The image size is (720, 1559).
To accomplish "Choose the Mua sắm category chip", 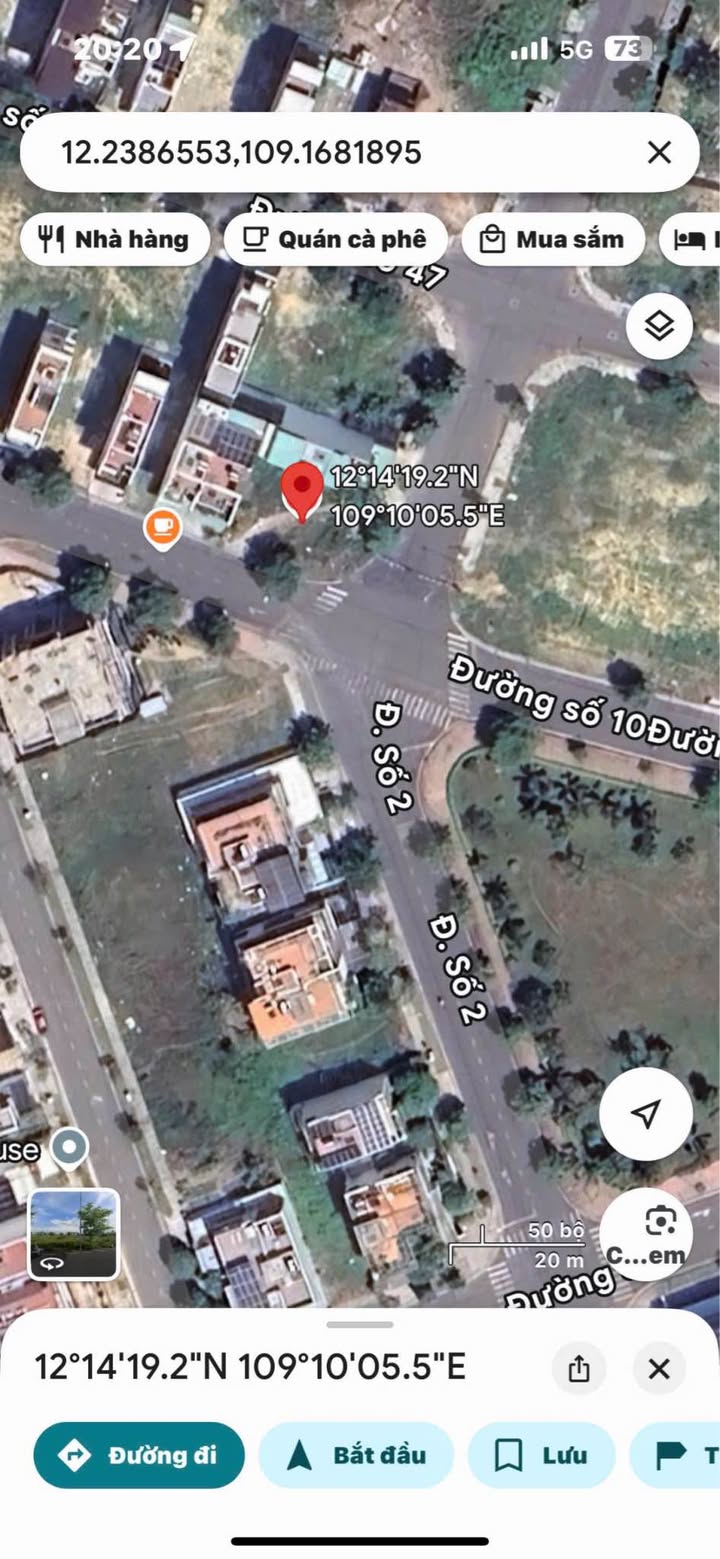I will (x=552, y=239).
